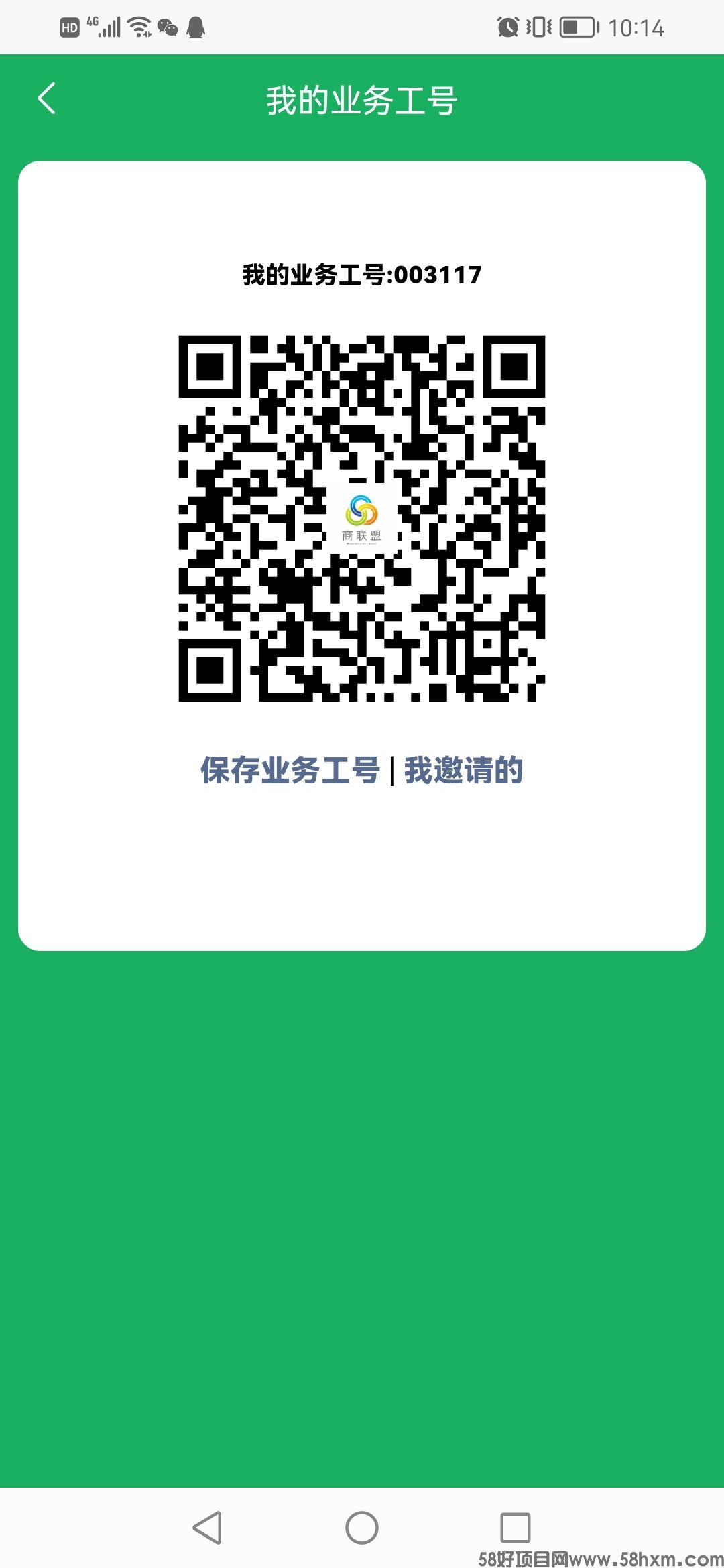Tap 保存业务工号 link

click(290, 770)
